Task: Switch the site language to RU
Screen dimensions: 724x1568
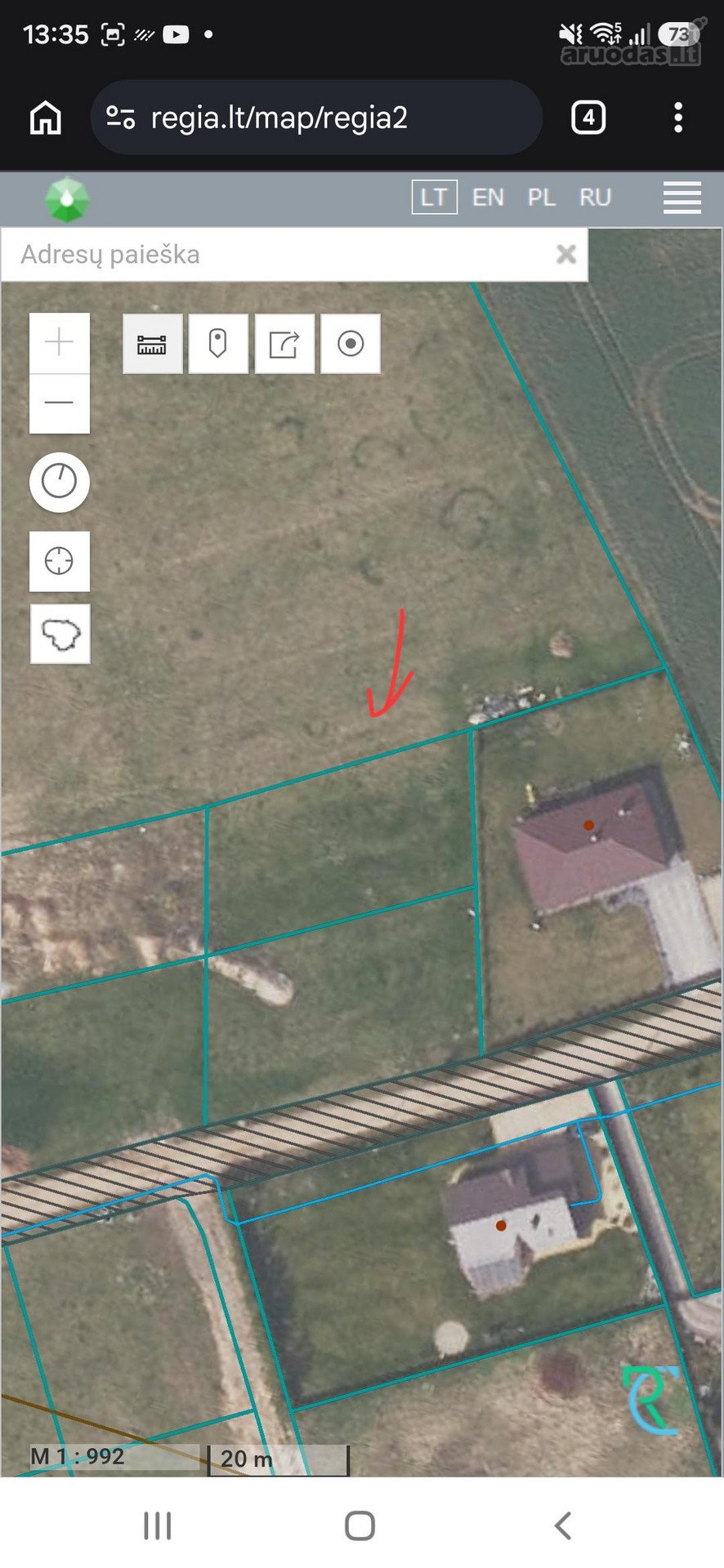Action: [x=595, y=198]
